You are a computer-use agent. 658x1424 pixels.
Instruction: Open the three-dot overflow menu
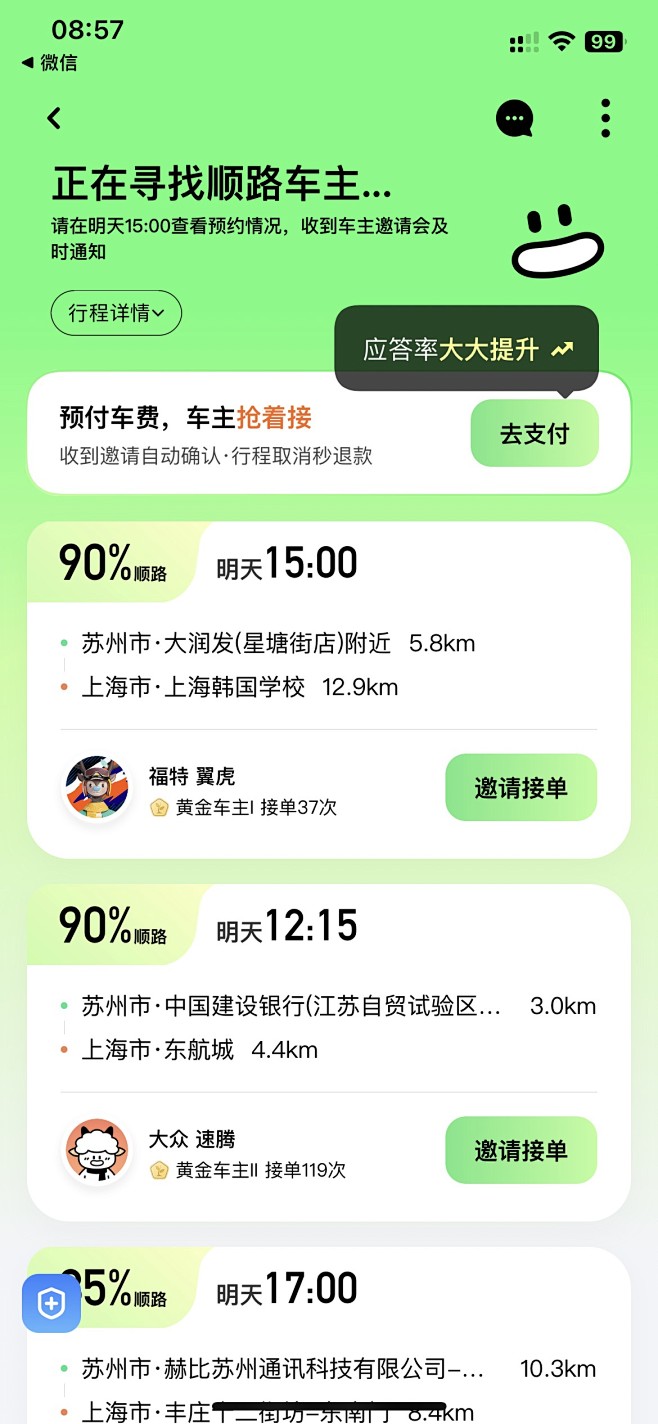605,118
